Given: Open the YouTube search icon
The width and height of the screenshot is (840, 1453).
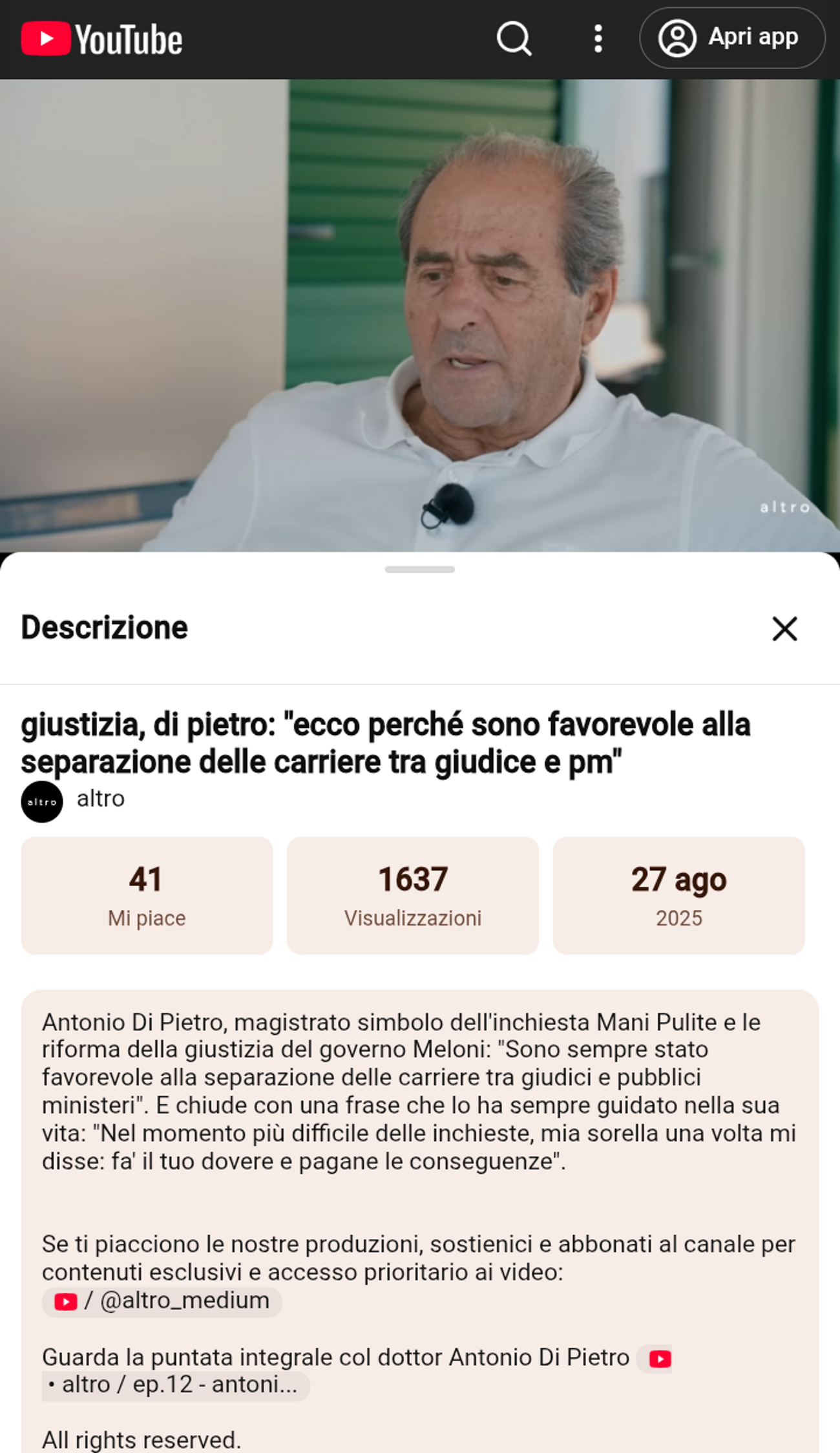Looking at the screenshot, I should pyautogui.click(x=514, y=39).
